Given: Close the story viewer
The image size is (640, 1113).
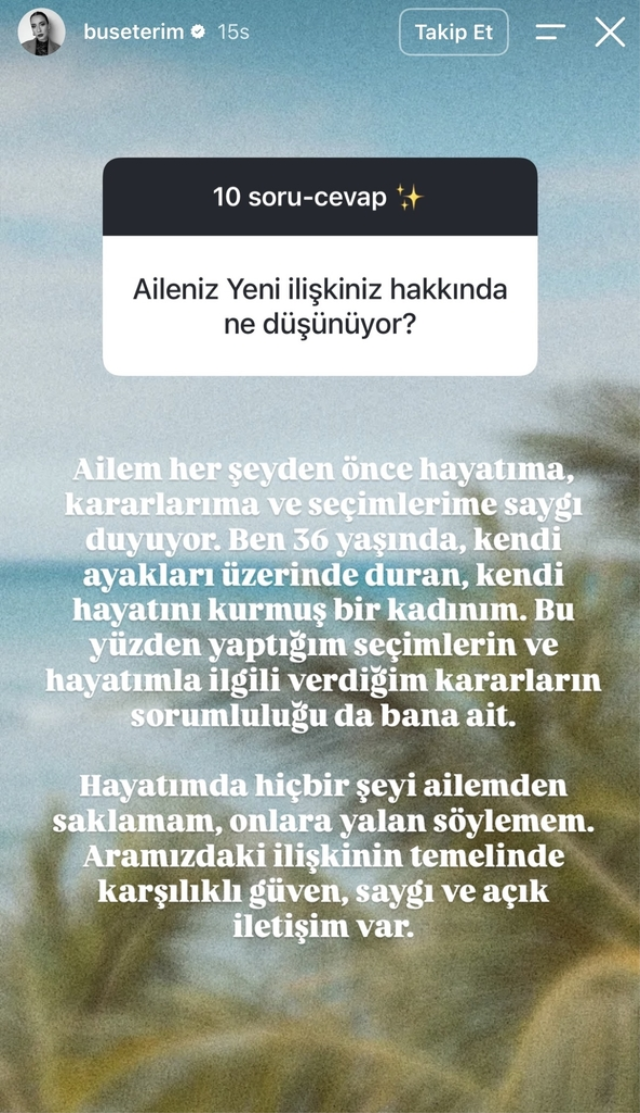Looking at the screenshot, I should tap(609, 32).
